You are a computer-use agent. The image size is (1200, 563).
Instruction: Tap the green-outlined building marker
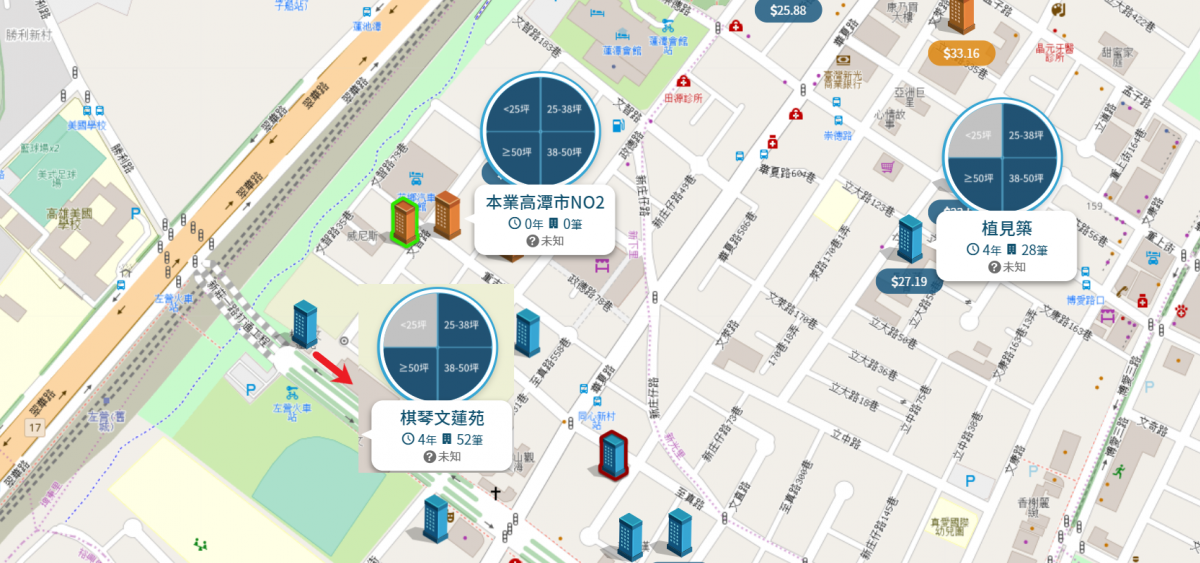[x=404, y=221]
